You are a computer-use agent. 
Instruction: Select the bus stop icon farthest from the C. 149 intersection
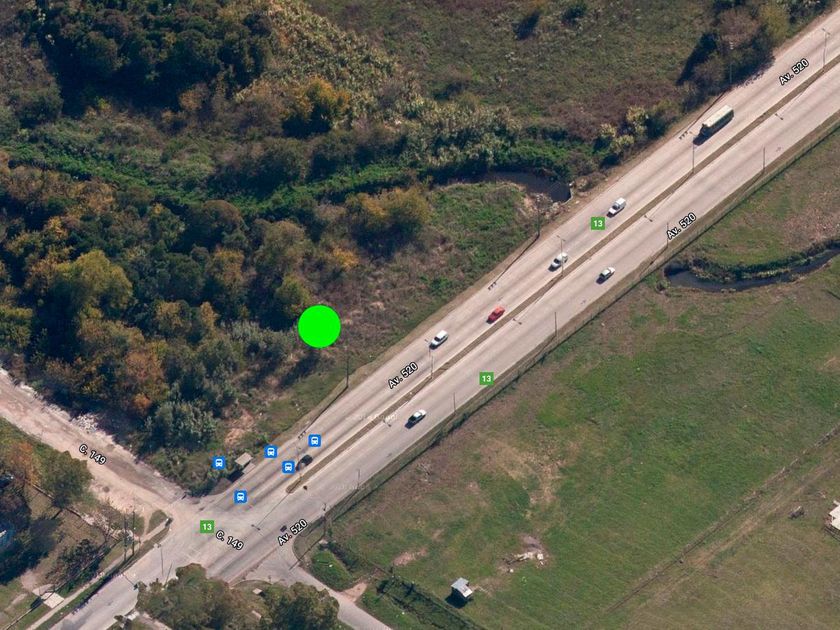[x=314, y=440]
